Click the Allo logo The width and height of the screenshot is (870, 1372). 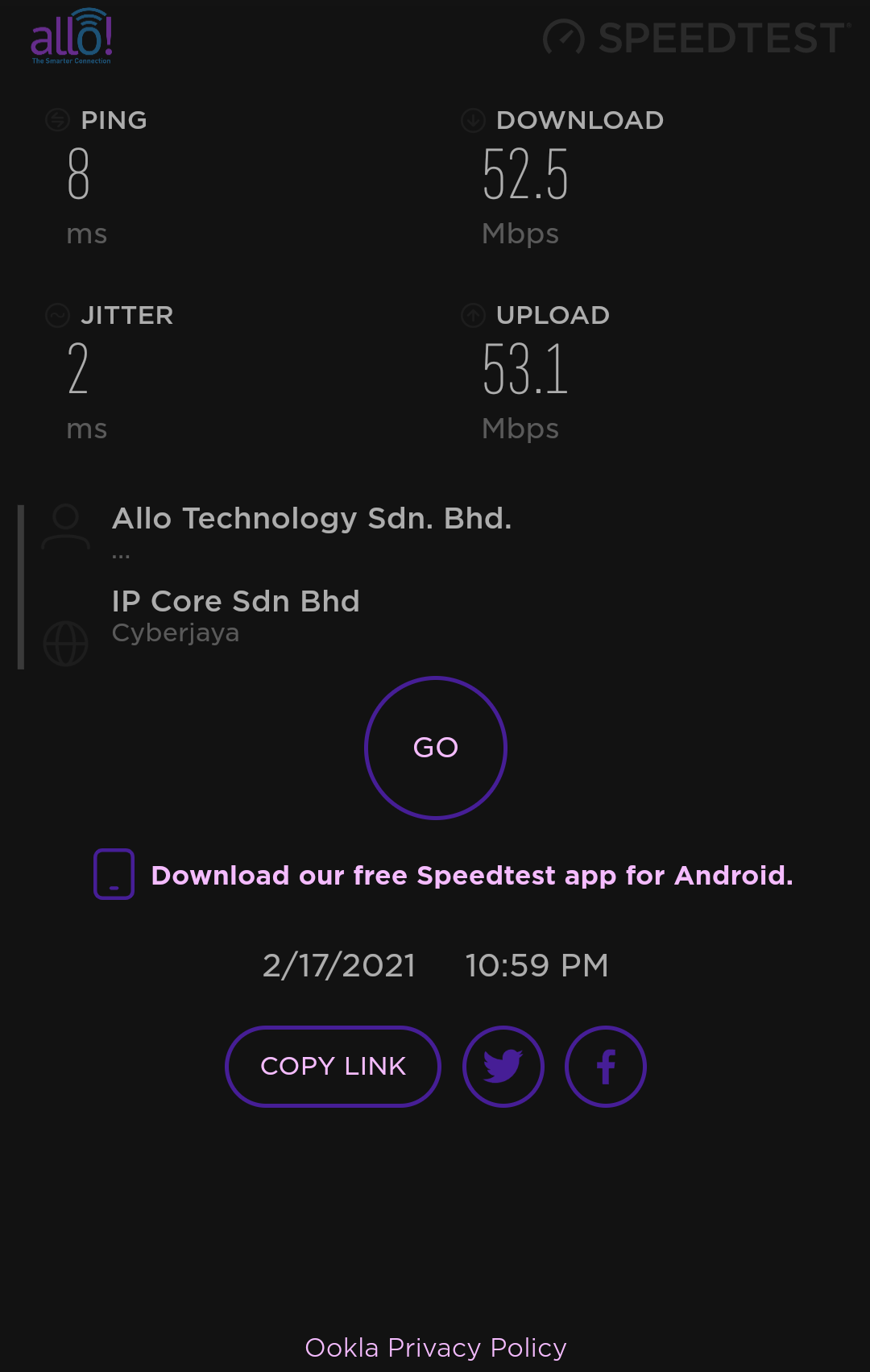tap(71, 36)
